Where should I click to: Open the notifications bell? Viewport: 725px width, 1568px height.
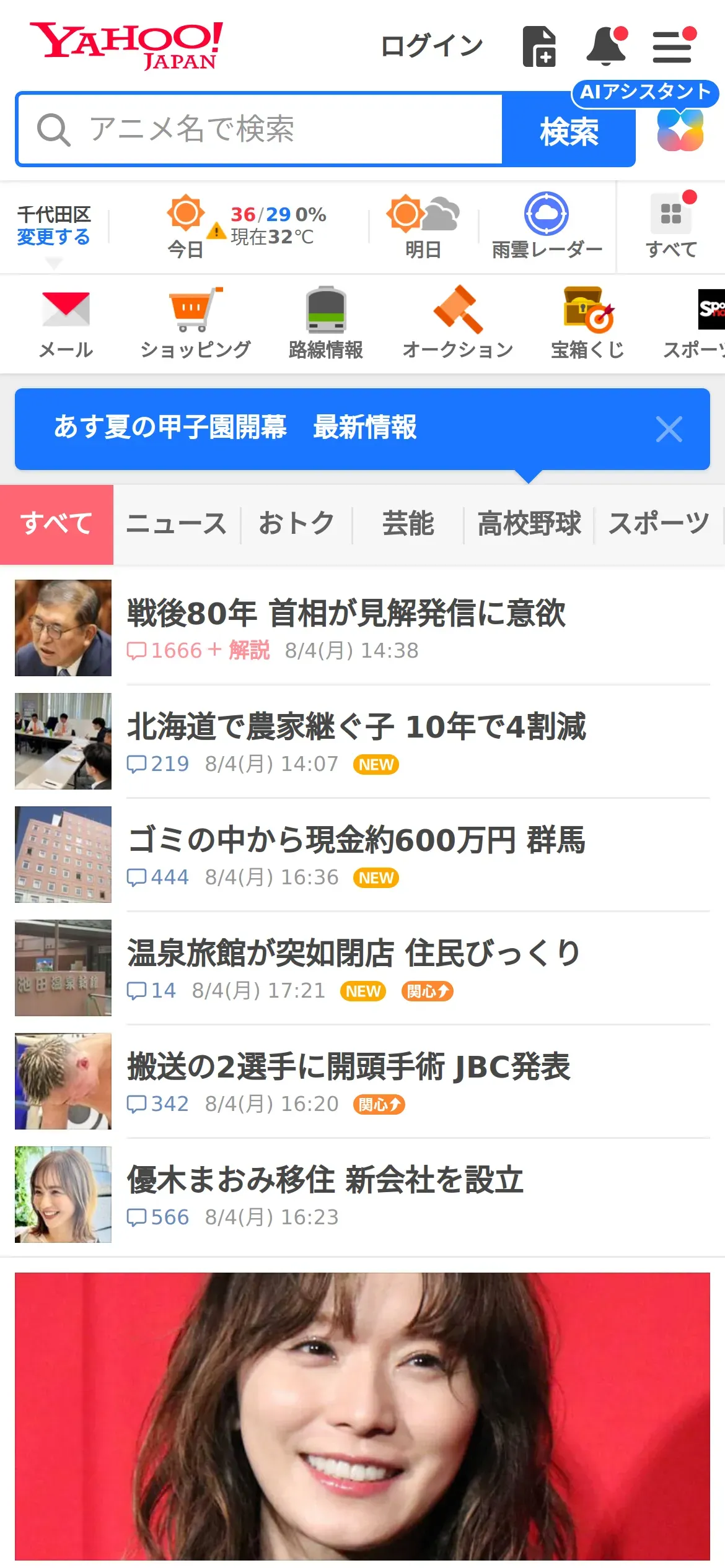(x=606, y=46)
